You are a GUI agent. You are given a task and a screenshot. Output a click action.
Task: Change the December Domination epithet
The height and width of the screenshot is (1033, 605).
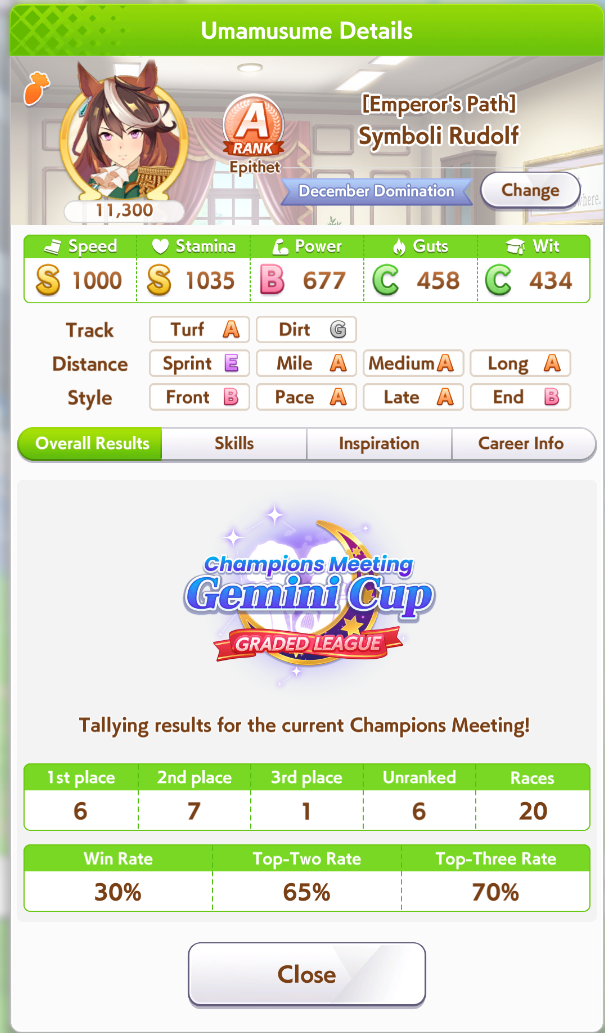(x=531, y=190)
